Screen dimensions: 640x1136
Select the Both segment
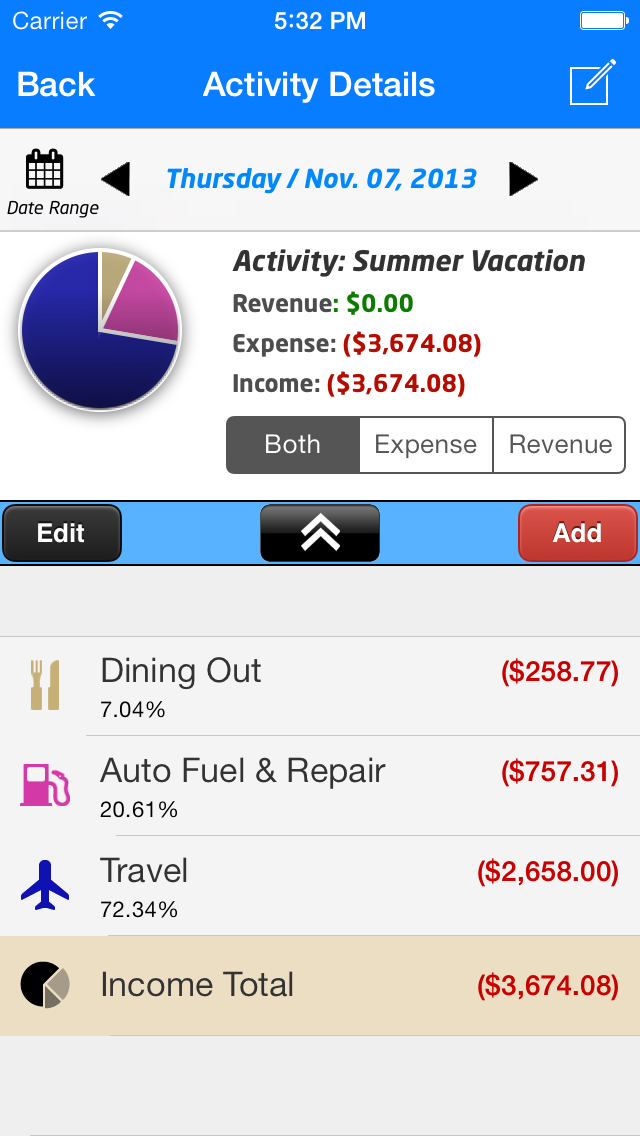pyautogui.click(x=293, y=445)
